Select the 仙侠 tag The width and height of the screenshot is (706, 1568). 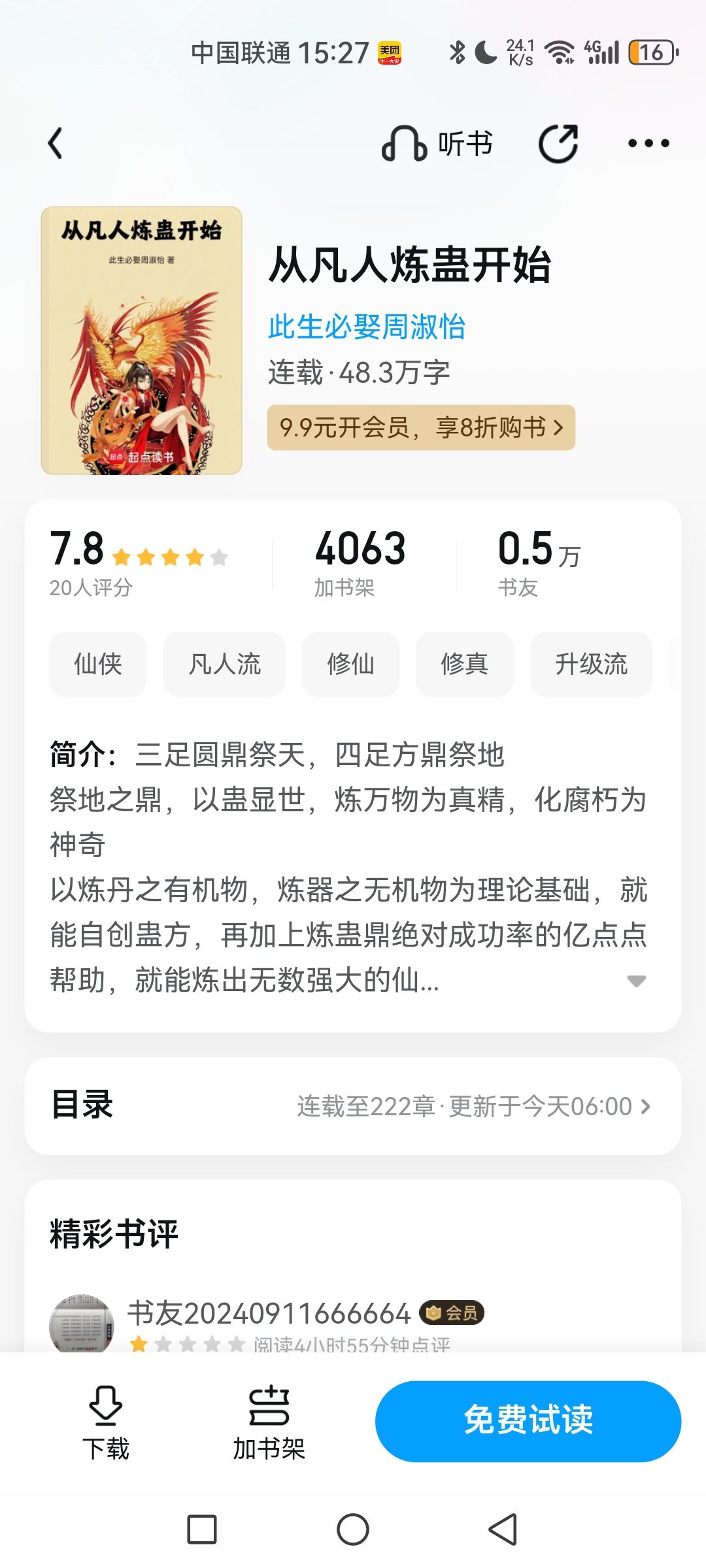(x=98, y=664)
